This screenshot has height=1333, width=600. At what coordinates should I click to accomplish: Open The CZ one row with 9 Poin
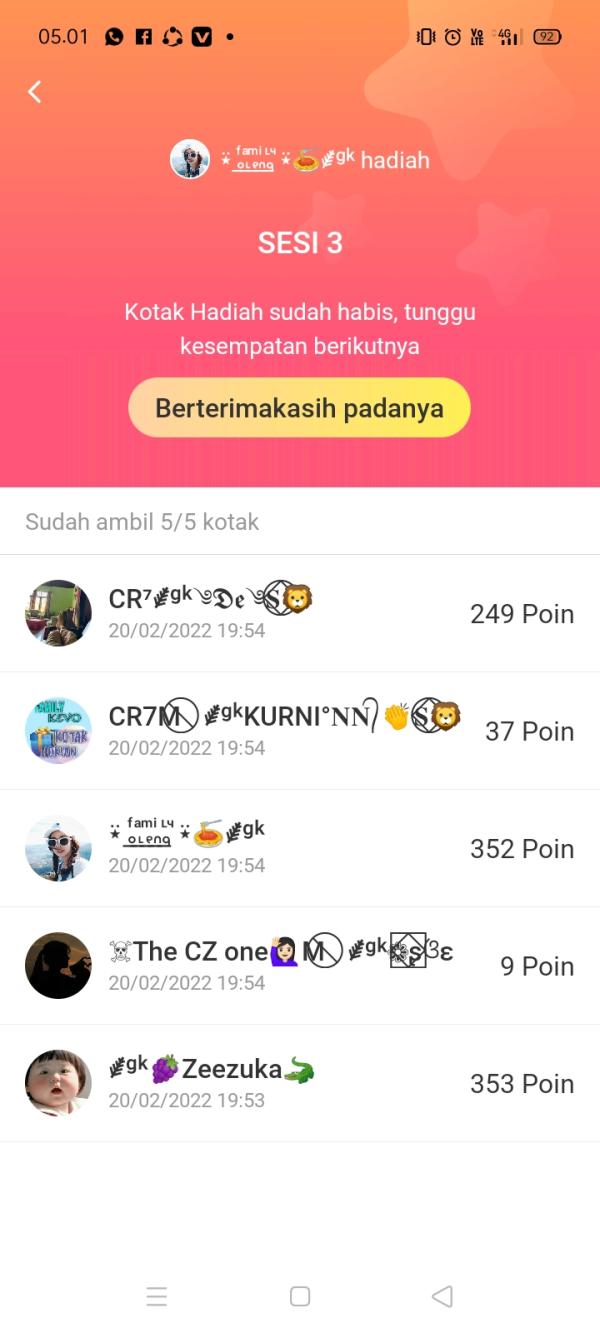(300, 966)
